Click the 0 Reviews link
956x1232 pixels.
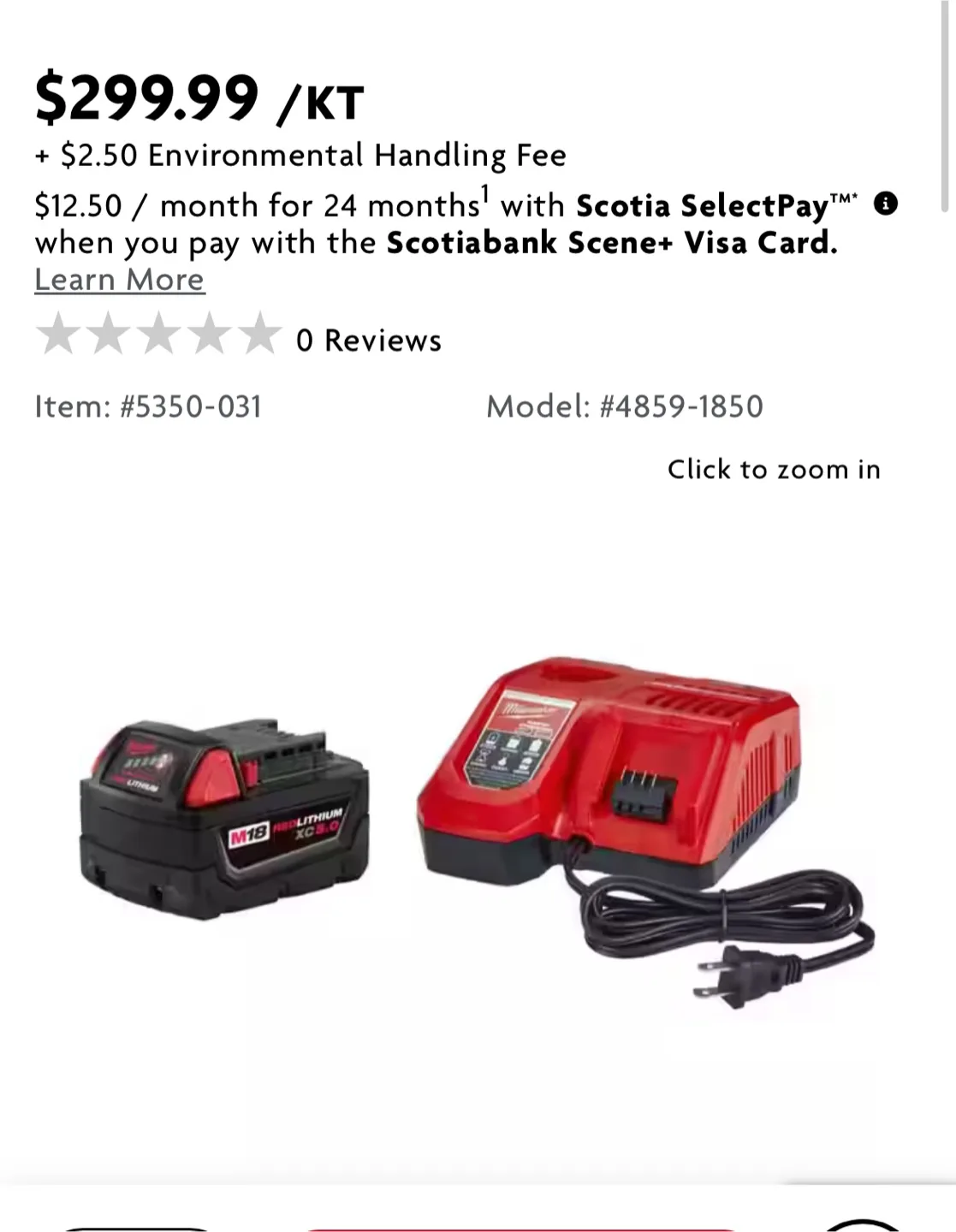368,340
